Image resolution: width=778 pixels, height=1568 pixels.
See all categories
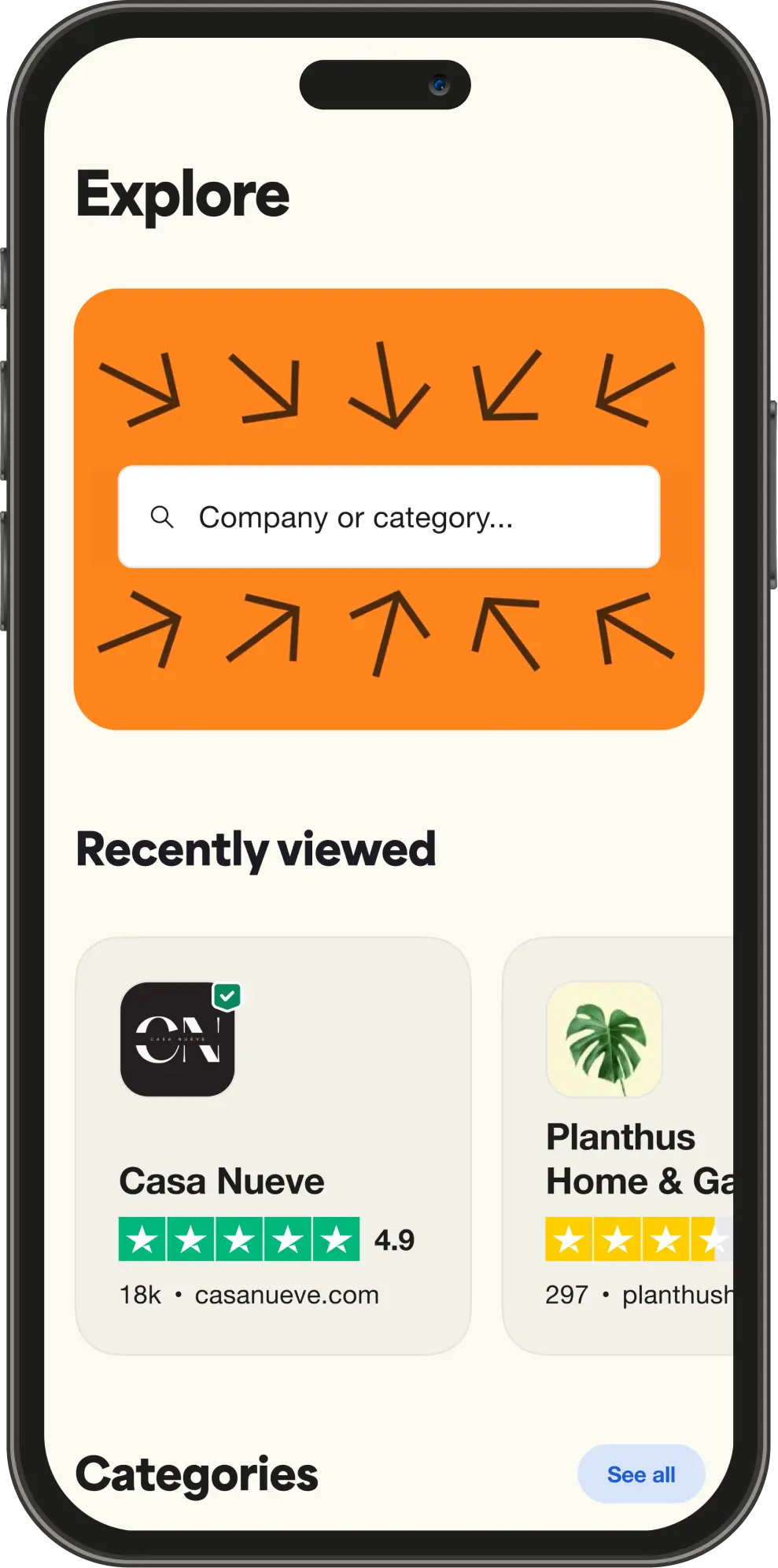[640, 1474]
